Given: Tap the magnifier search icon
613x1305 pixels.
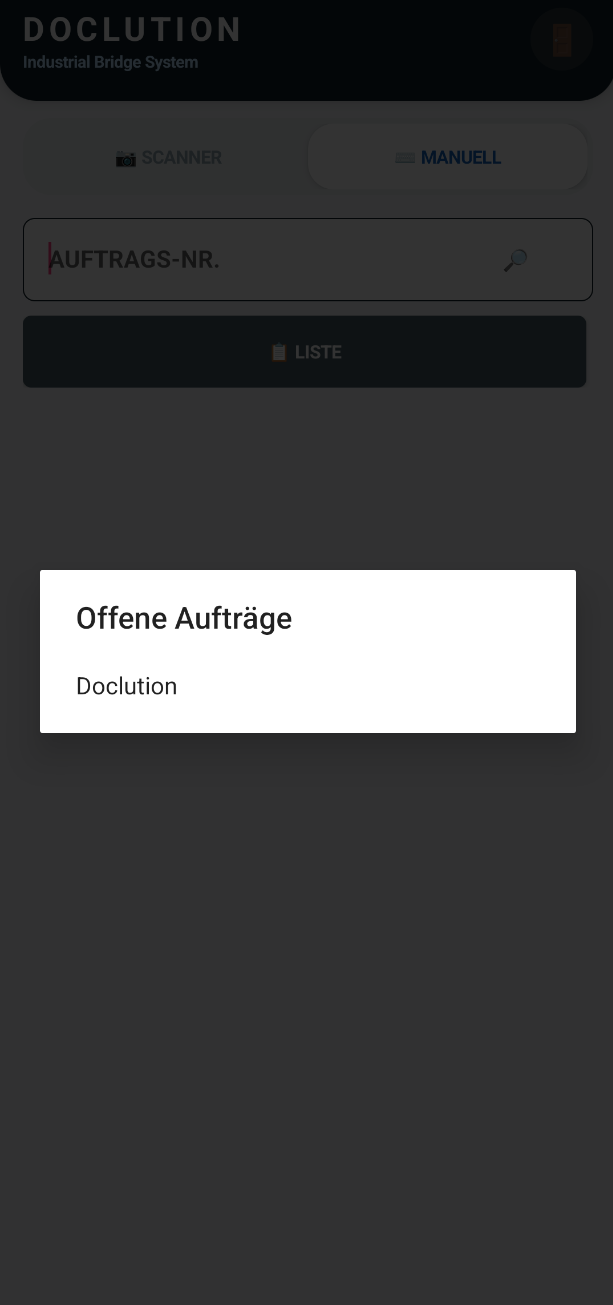Looking at the screenshot, I should pos(515,260).
